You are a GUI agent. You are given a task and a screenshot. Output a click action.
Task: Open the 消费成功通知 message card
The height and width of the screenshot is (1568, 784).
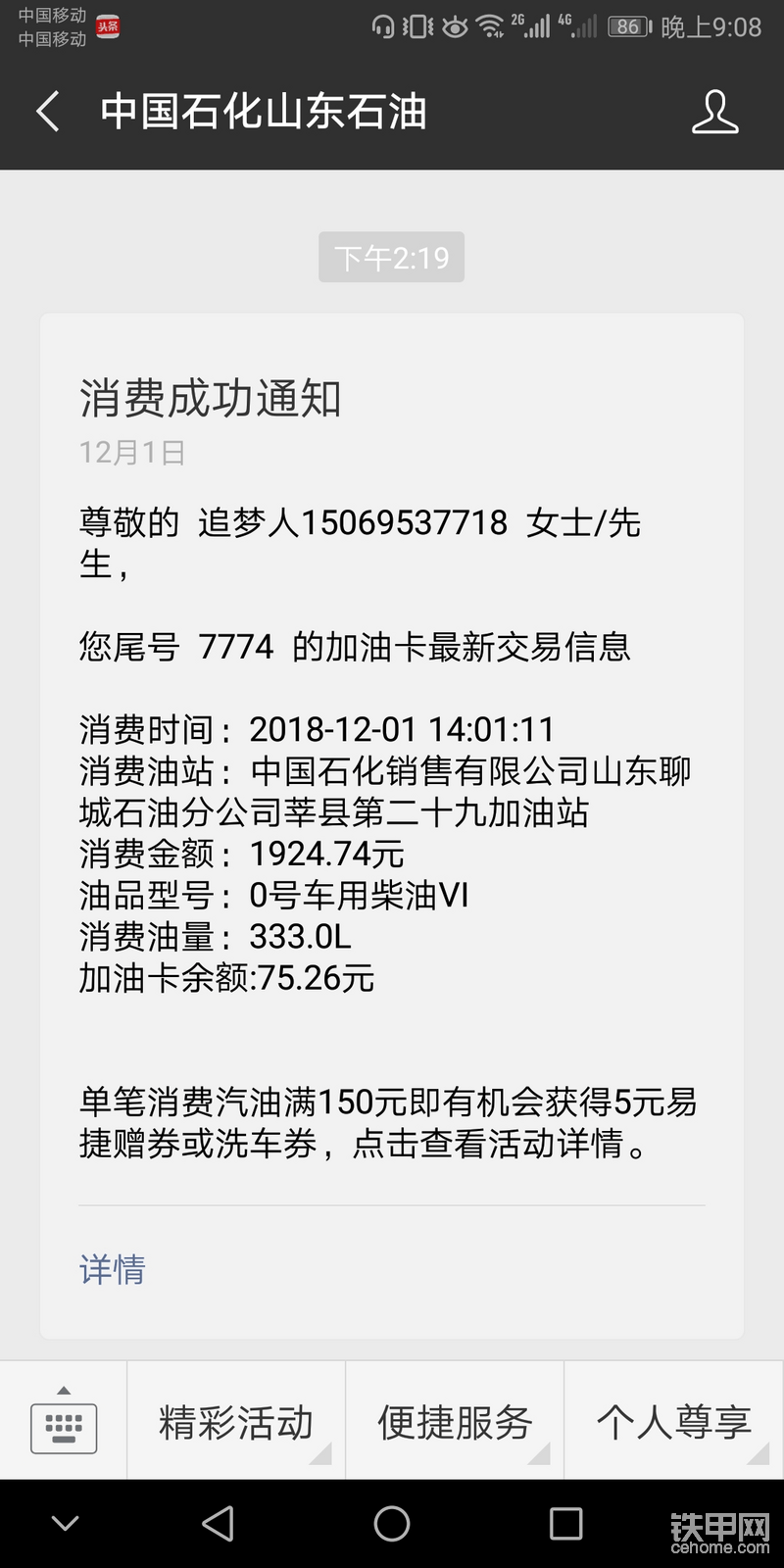pyautogui.click(x=392, y=826)
